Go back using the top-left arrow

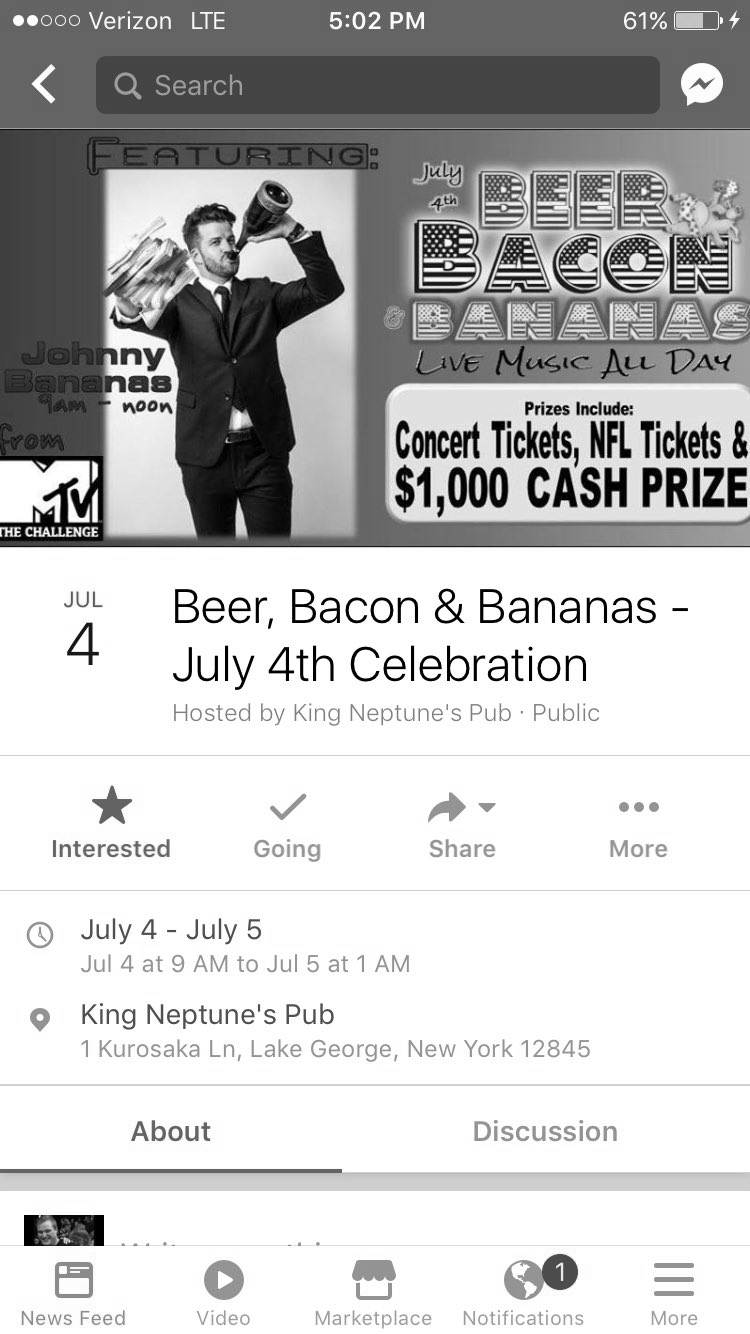coord(43,85)
